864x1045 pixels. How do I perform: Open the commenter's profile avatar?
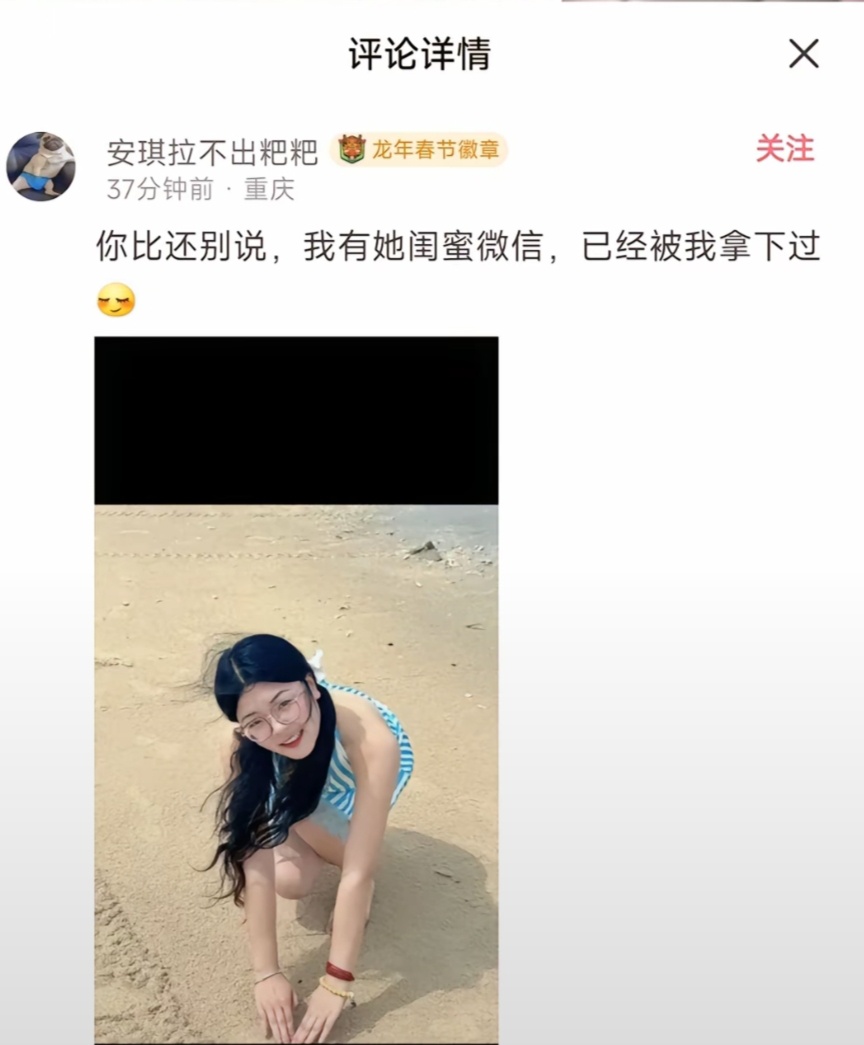point(41,166)
